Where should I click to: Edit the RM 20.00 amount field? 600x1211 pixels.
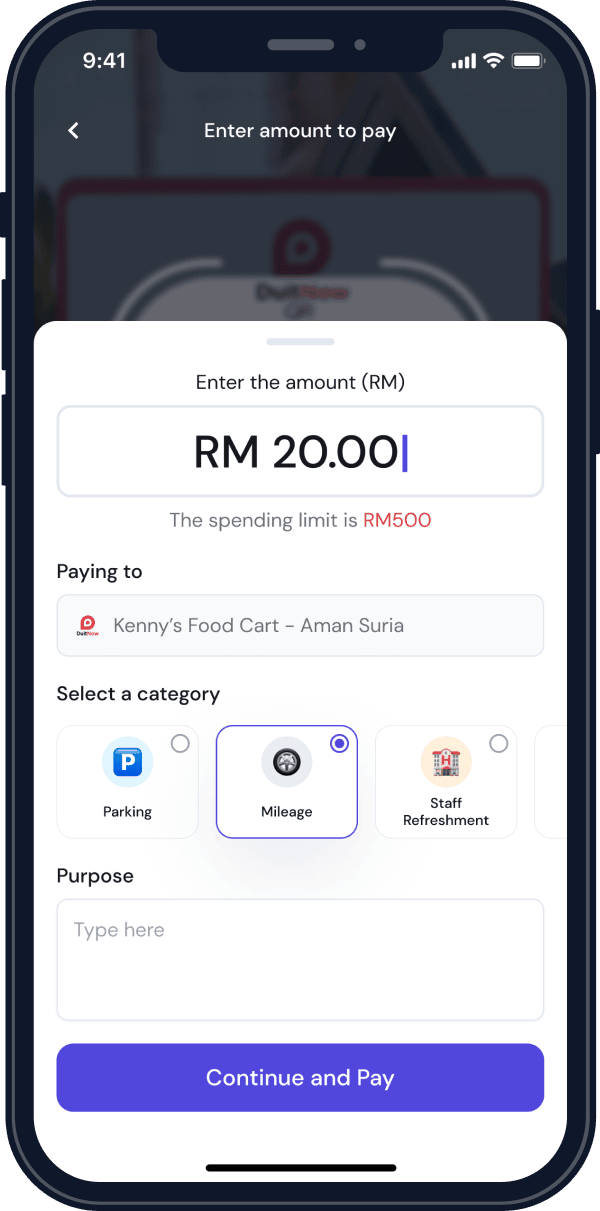tap(300, 452)
